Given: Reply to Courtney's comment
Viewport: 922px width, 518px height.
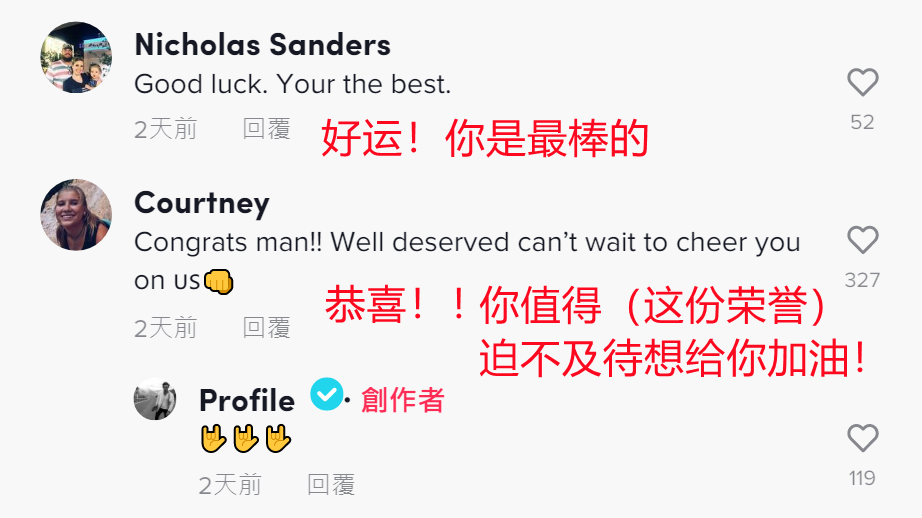Looking at the screenshot, I should 267,327.
